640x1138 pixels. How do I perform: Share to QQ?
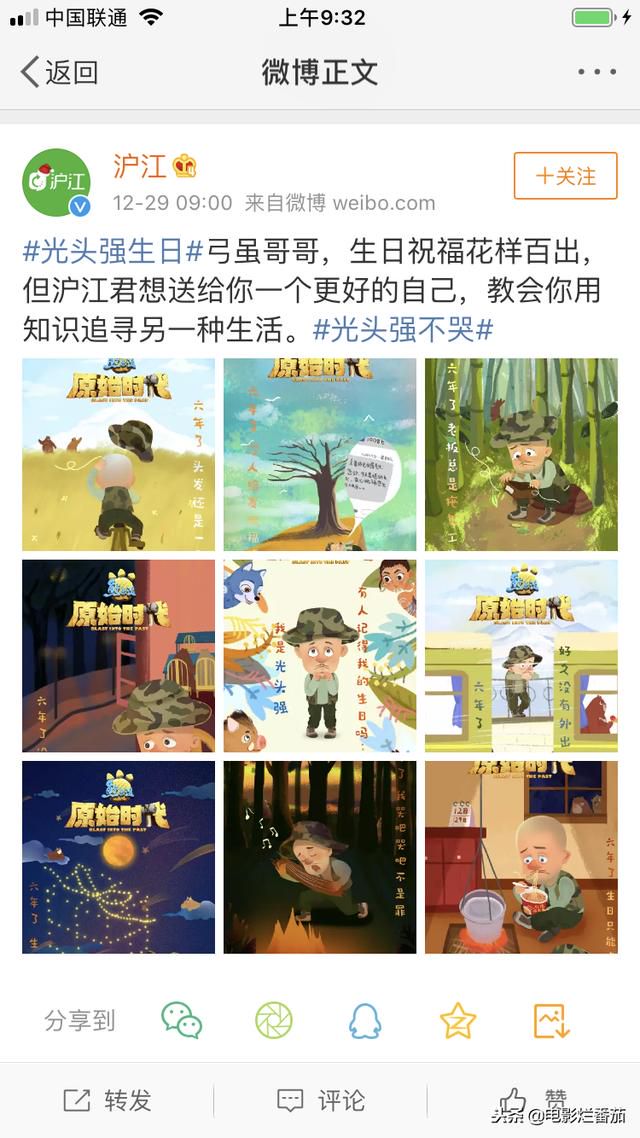point(365,1020)
